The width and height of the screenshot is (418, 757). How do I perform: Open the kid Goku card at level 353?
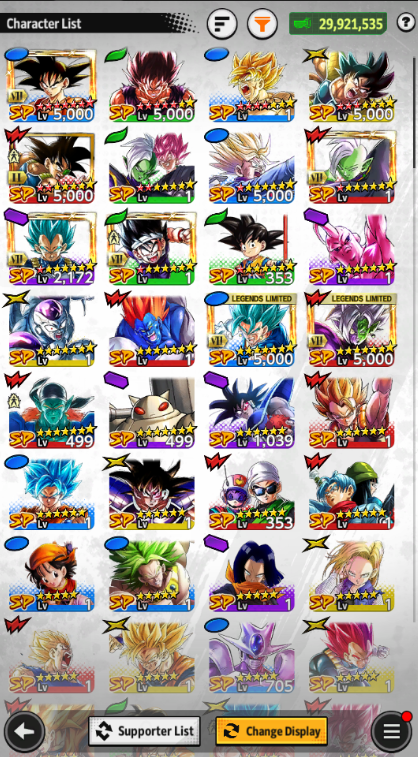251,248
